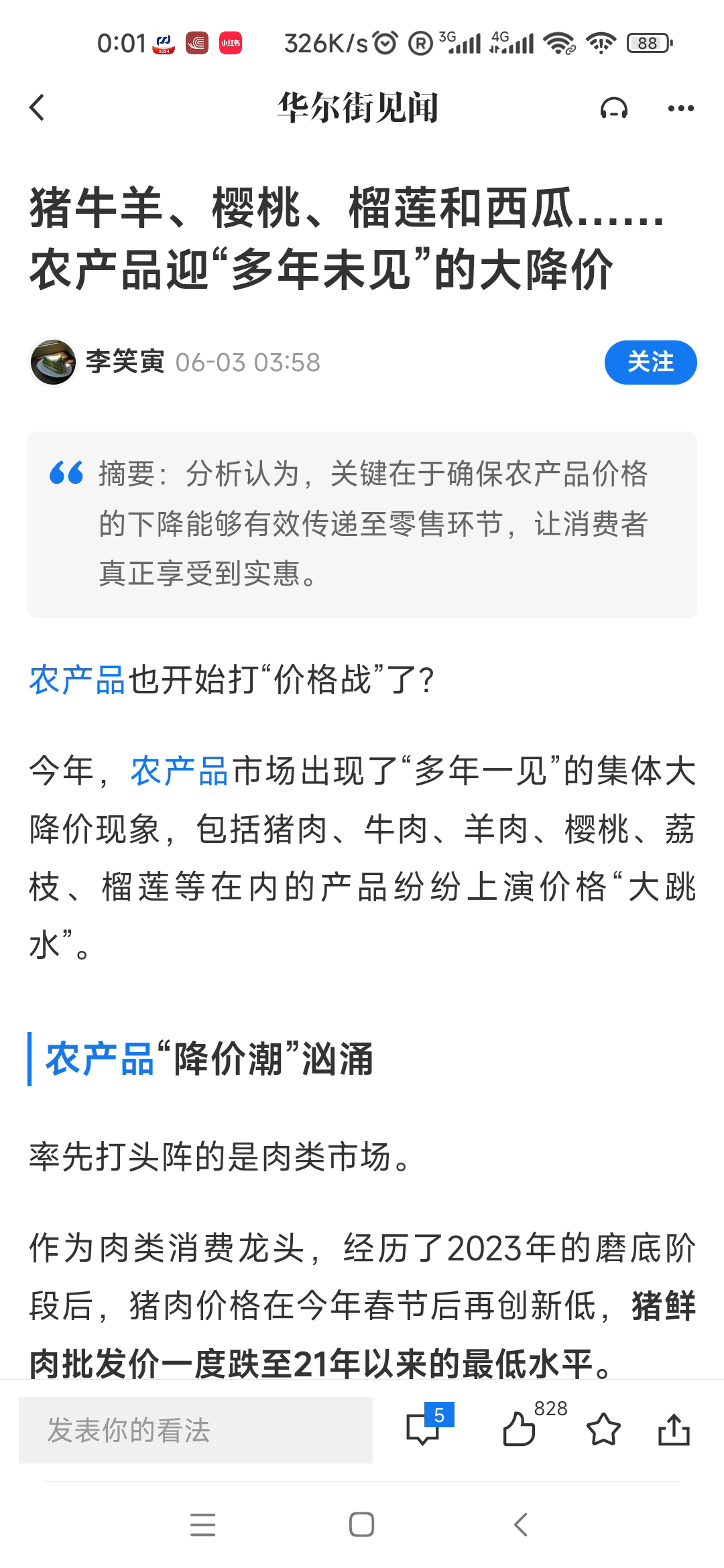Open system recent apps menu
This screenshot has width=724, height=1568.
coord(202,1524)
